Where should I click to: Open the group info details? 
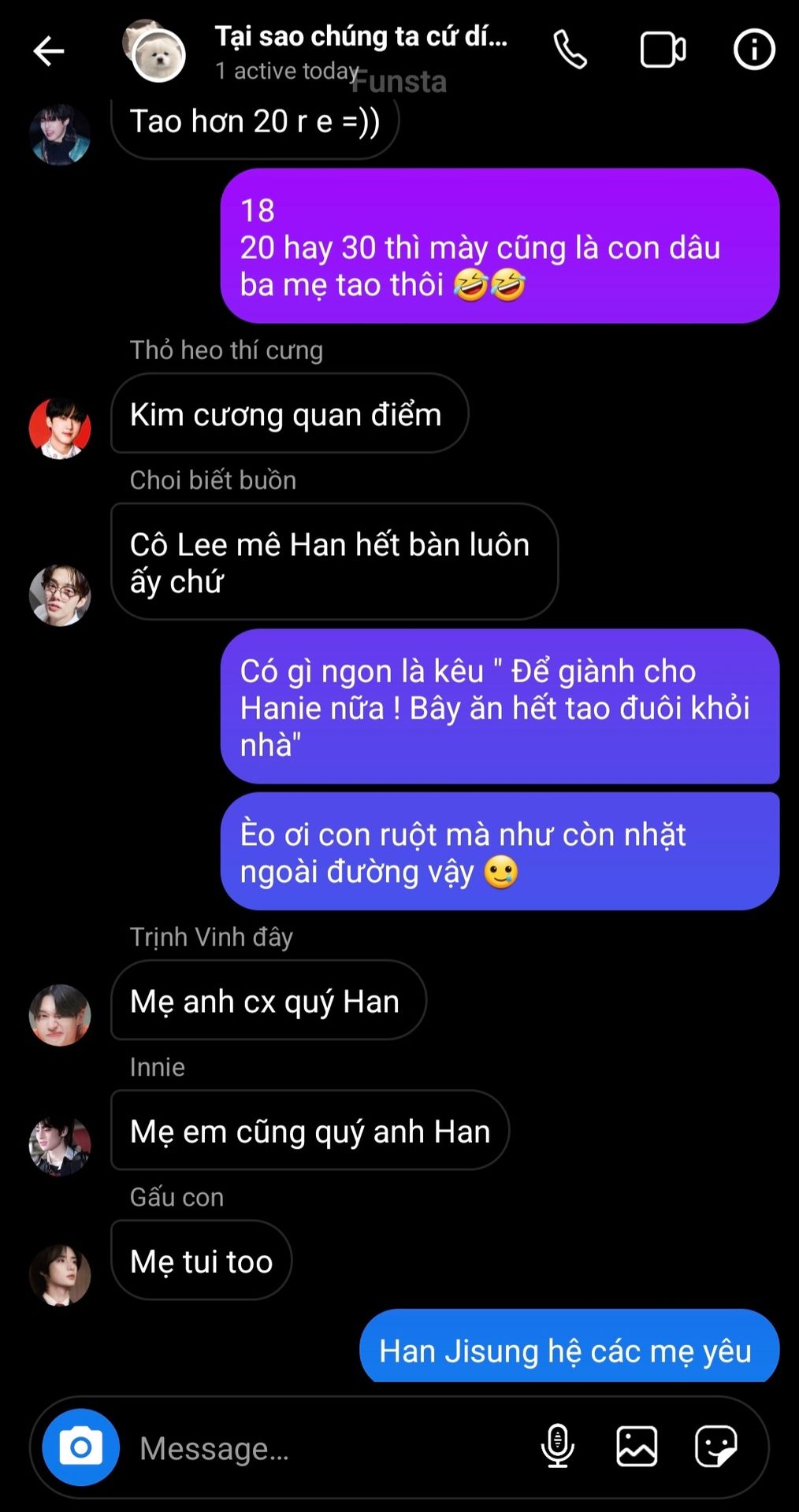pos(753,50)
